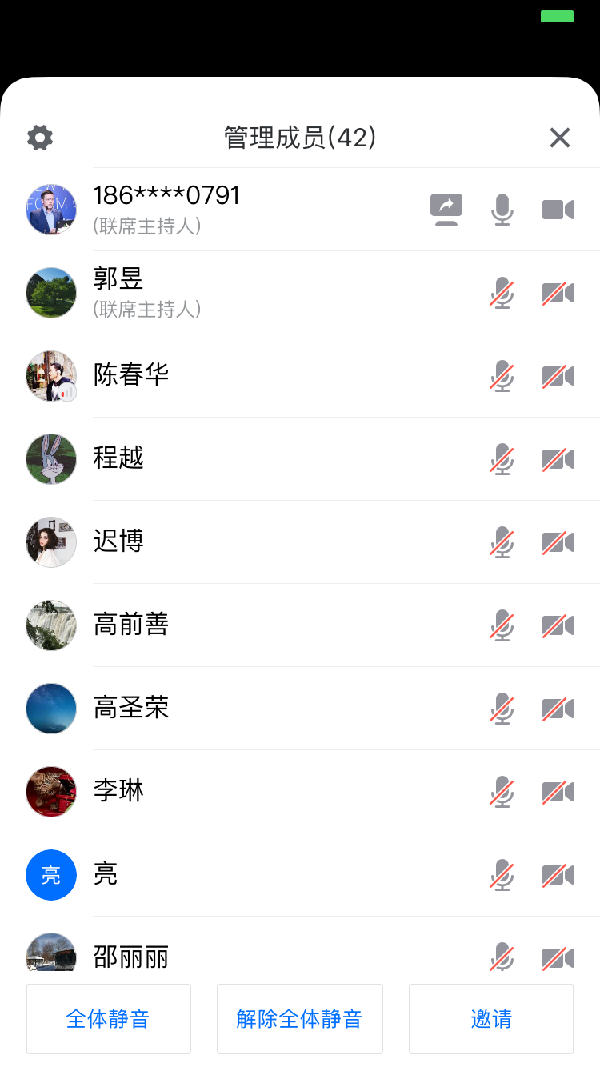Unmute microphone for 高圣荣
This screenshot has width=600, height=1067.
point(502,708)
